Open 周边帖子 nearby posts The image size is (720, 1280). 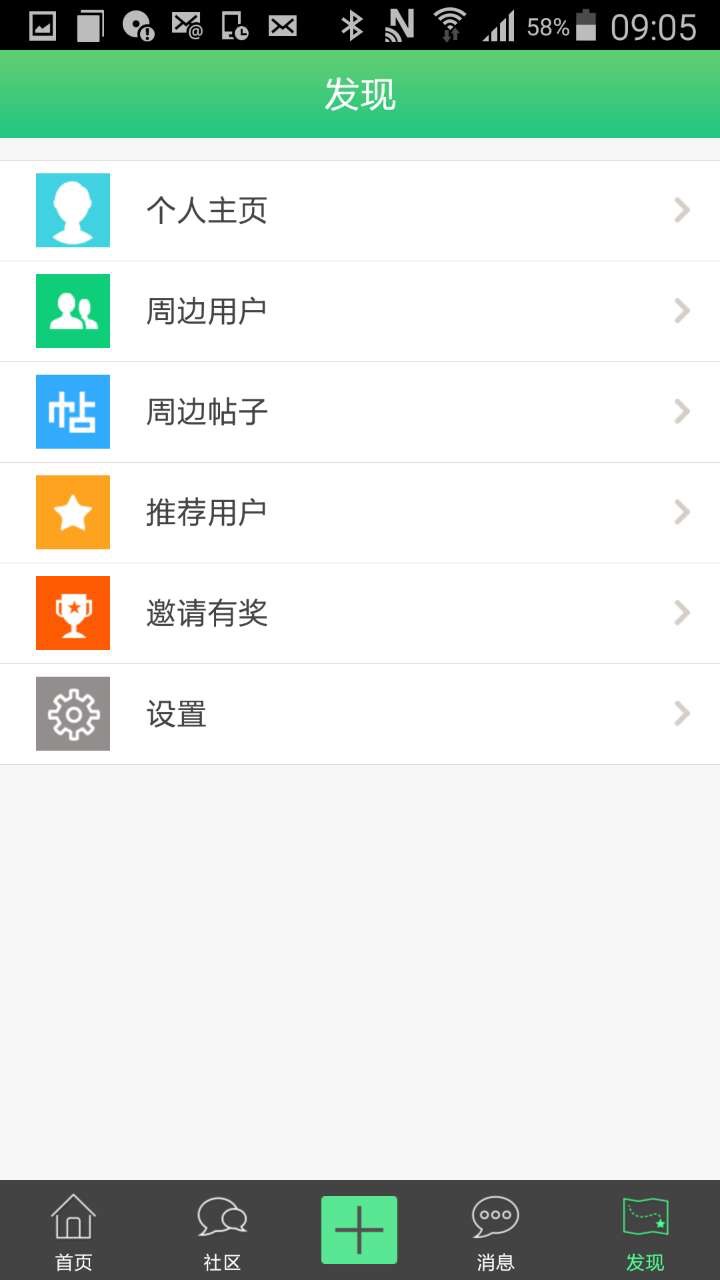[360, 412]
